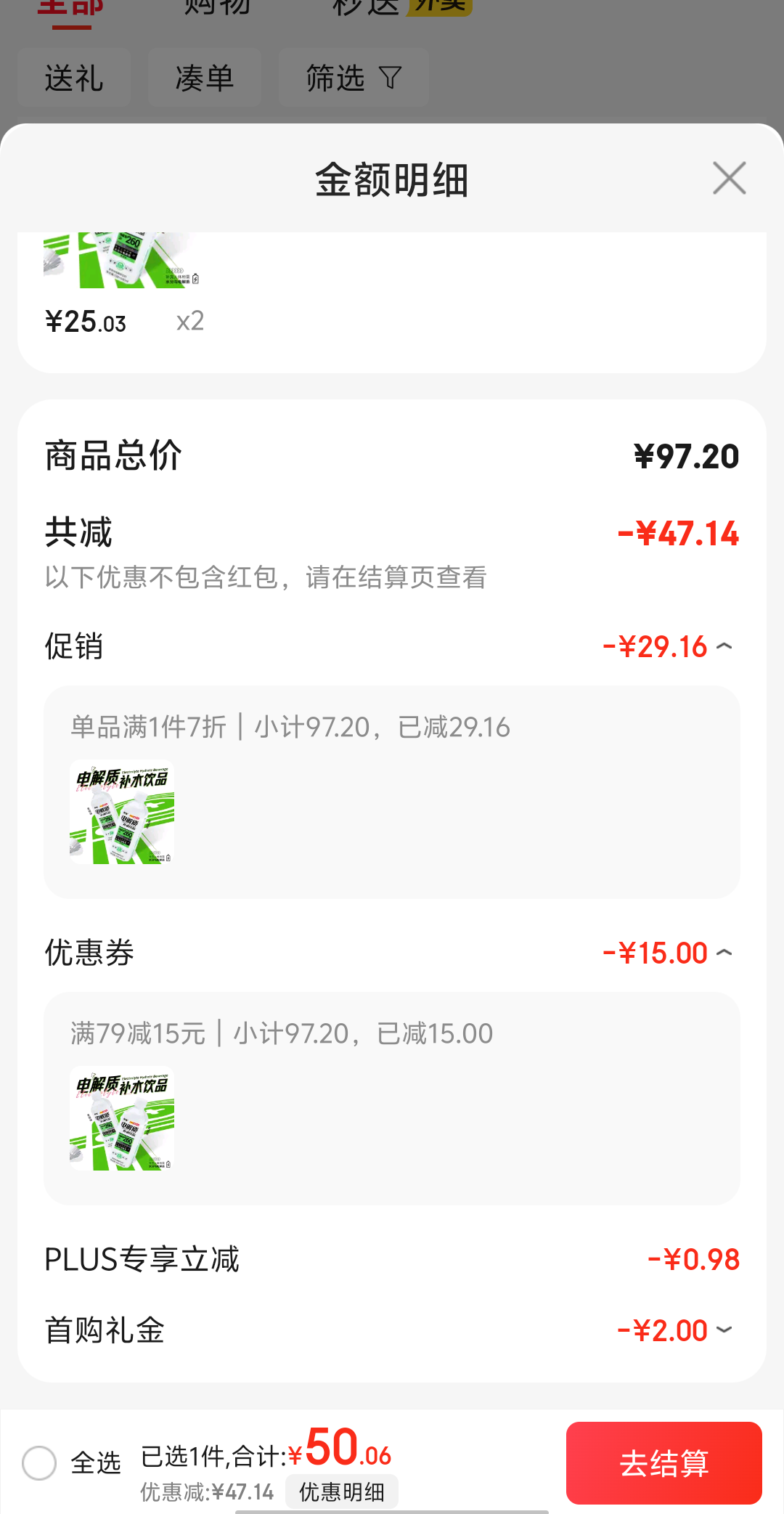
Task: Tap 去结算 to check out
Action: click(663, 1463)
